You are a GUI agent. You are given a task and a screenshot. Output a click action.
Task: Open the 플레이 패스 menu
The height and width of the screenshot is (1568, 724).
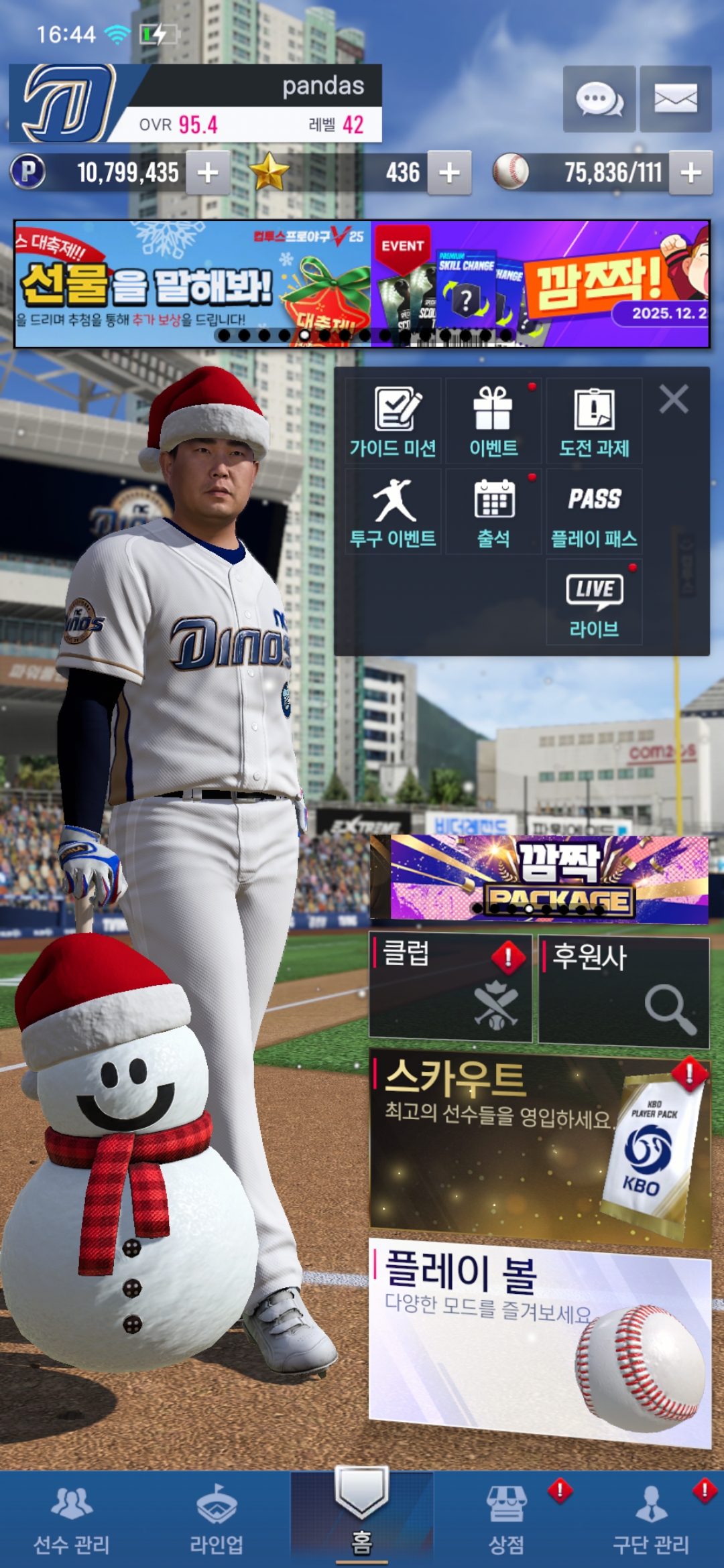coord(594,511)
